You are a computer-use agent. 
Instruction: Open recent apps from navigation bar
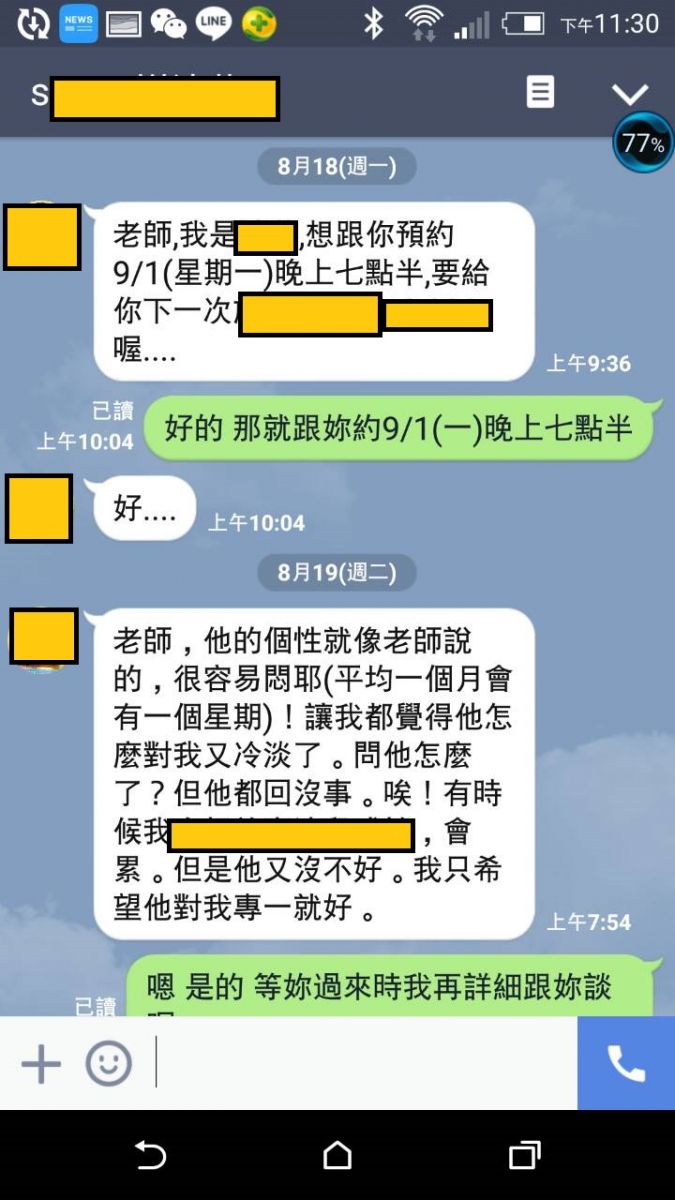524,1156
